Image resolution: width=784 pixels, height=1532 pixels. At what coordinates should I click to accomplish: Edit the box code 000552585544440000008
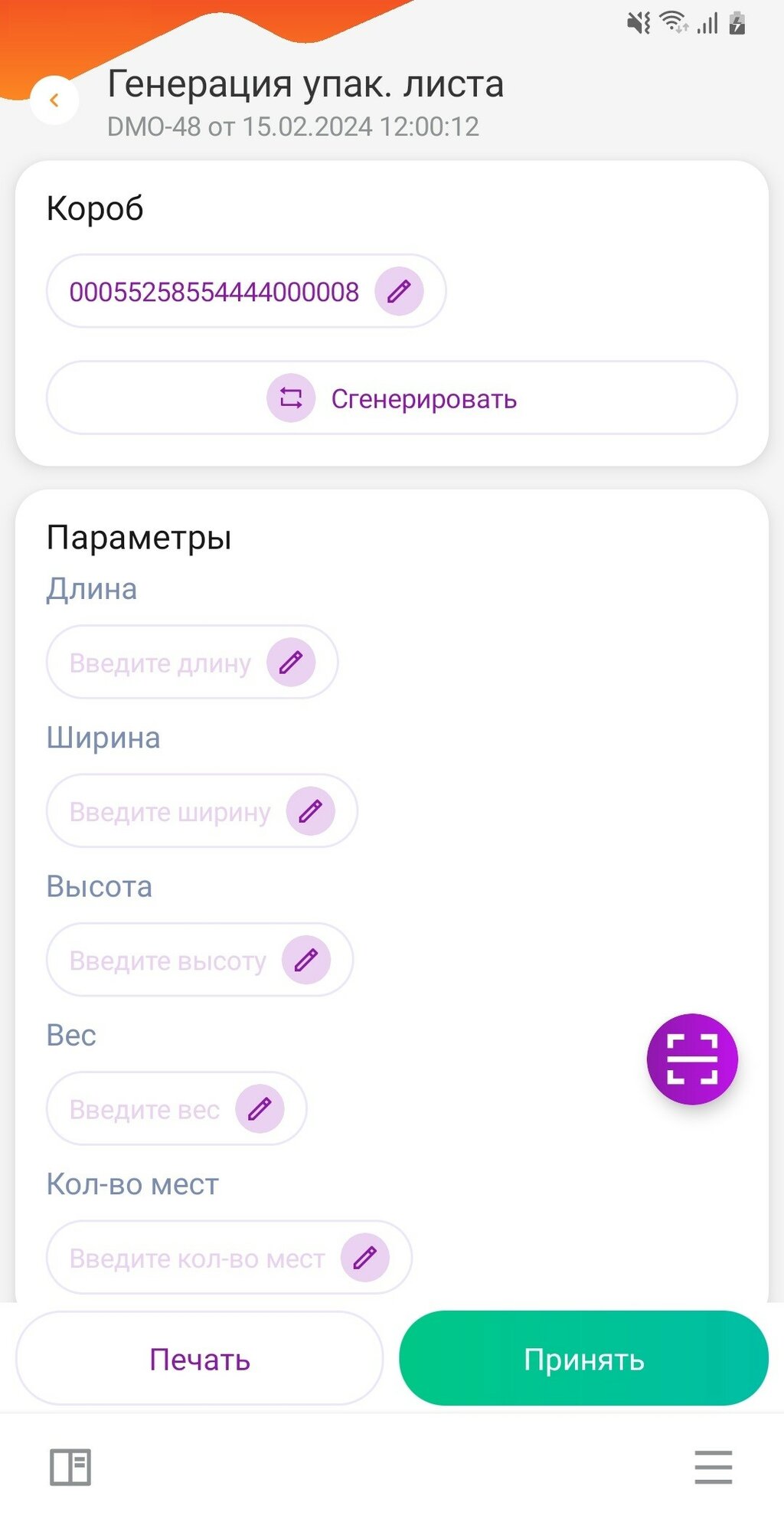(398, 291)
